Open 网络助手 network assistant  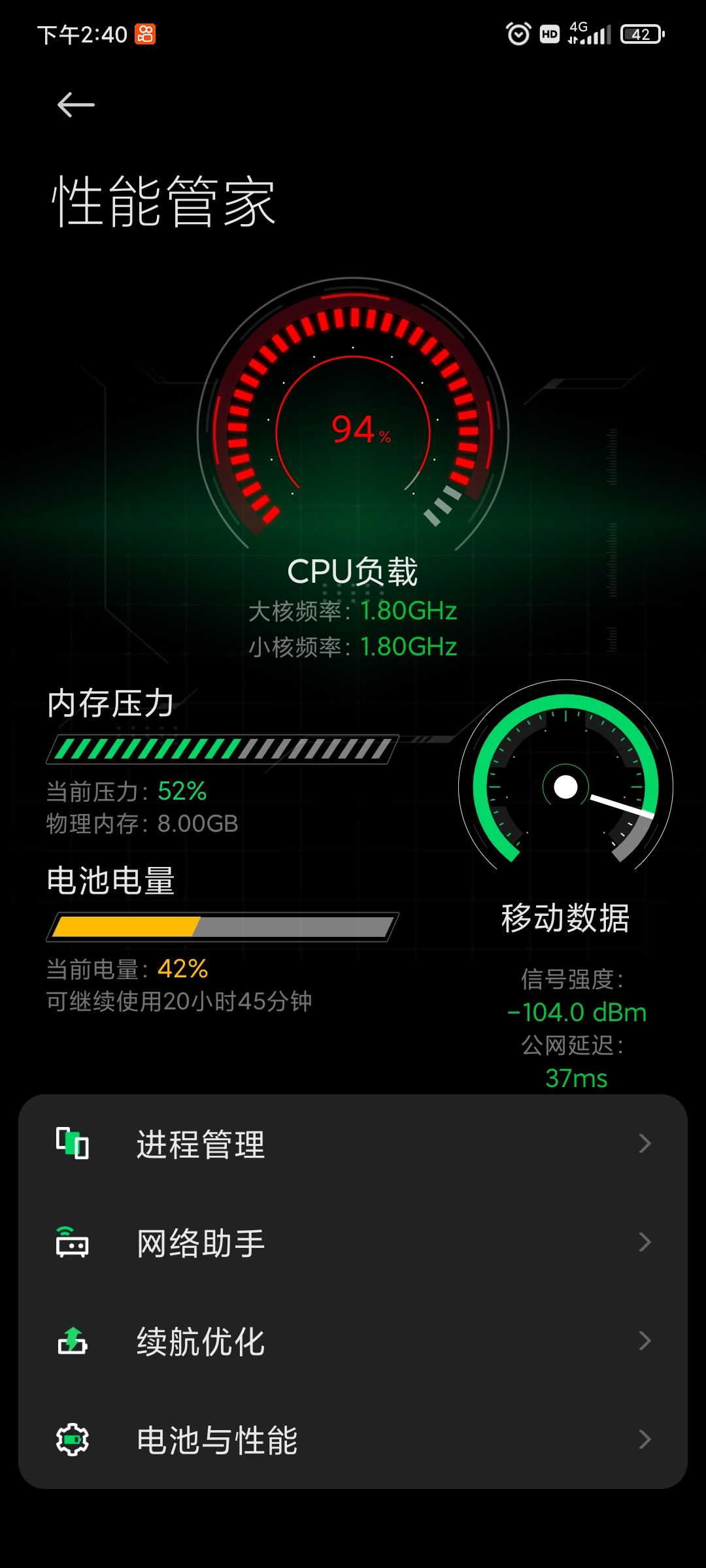click(353, 1243)
